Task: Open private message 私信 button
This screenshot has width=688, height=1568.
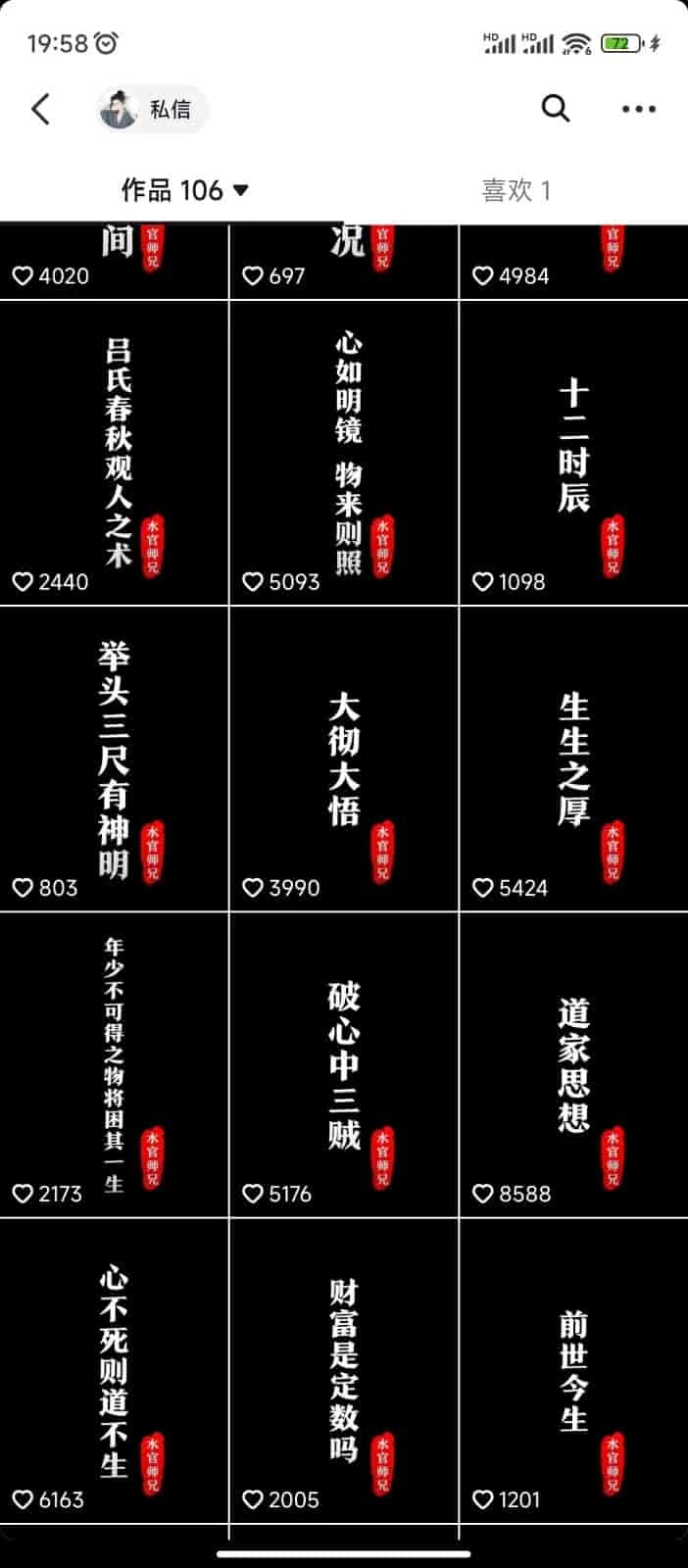Action: coord(153,109)
